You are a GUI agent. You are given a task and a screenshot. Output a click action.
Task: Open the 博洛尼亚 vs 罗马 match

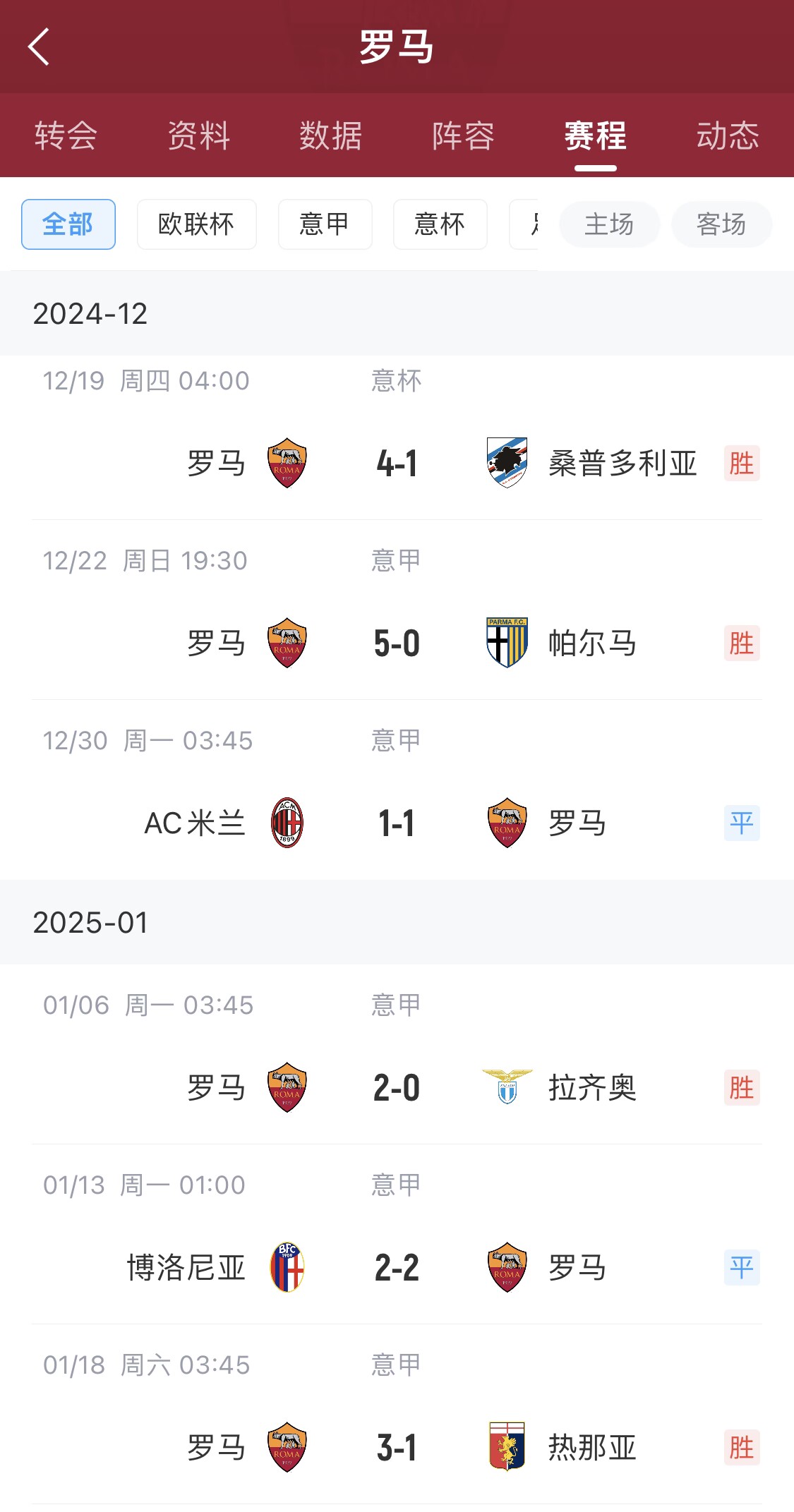[397, 1268]
